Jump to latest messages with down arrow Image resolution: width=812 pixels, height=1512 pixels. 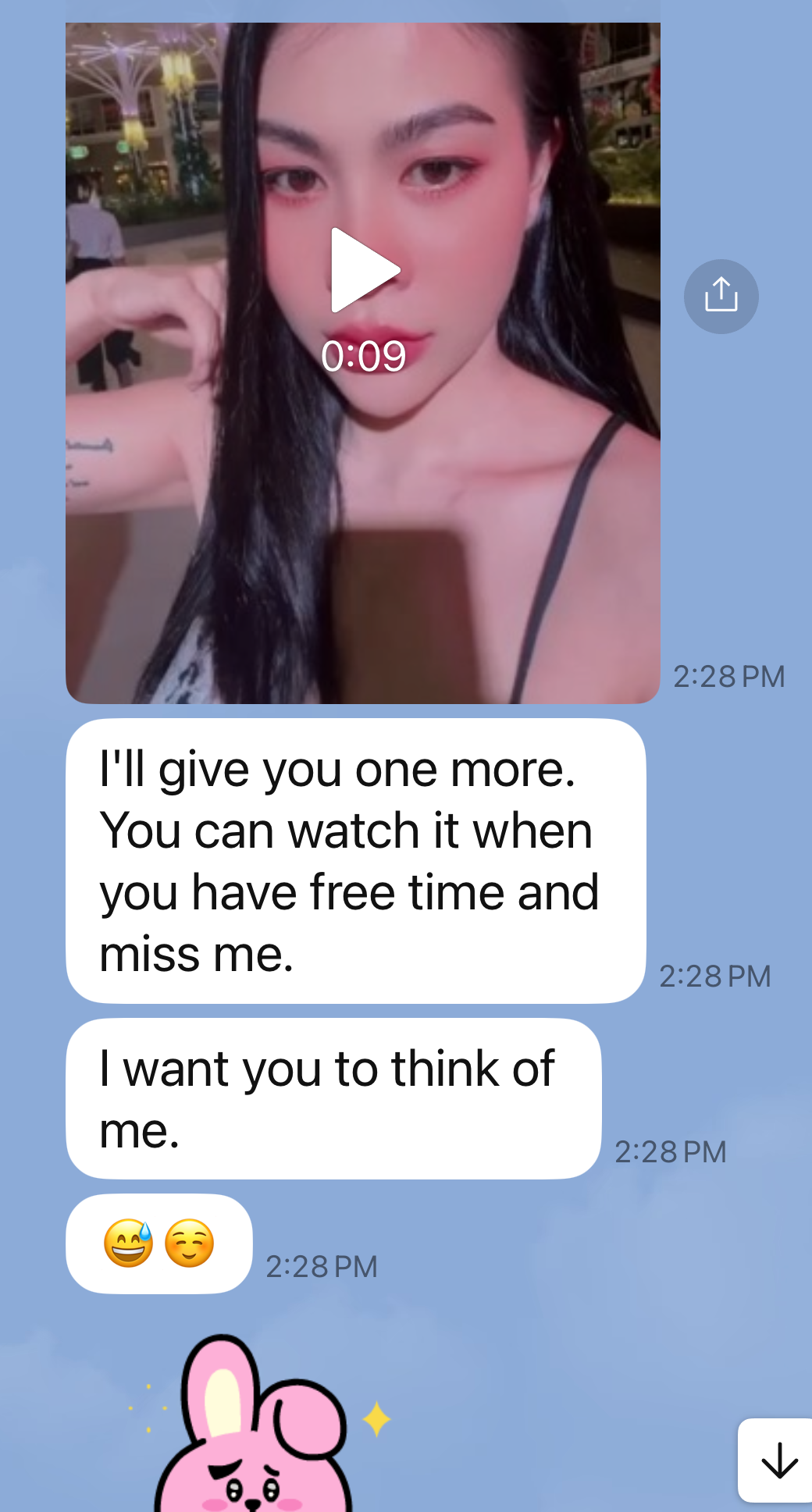pos(777,1460)
